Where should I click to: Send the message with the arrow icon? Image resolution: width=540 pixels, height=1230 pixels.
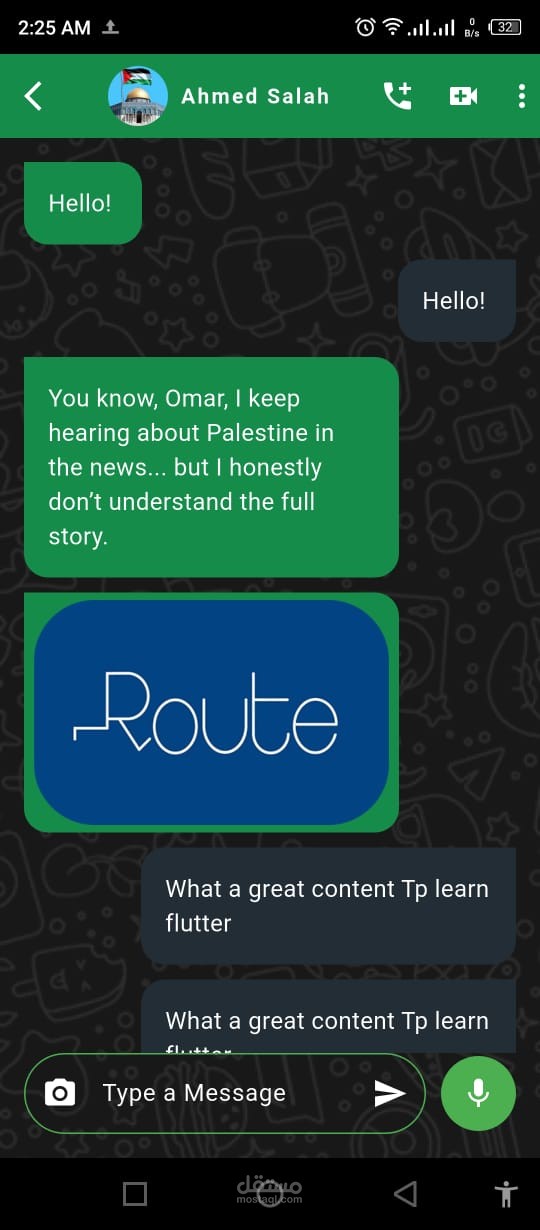[x=390, y=1093]
